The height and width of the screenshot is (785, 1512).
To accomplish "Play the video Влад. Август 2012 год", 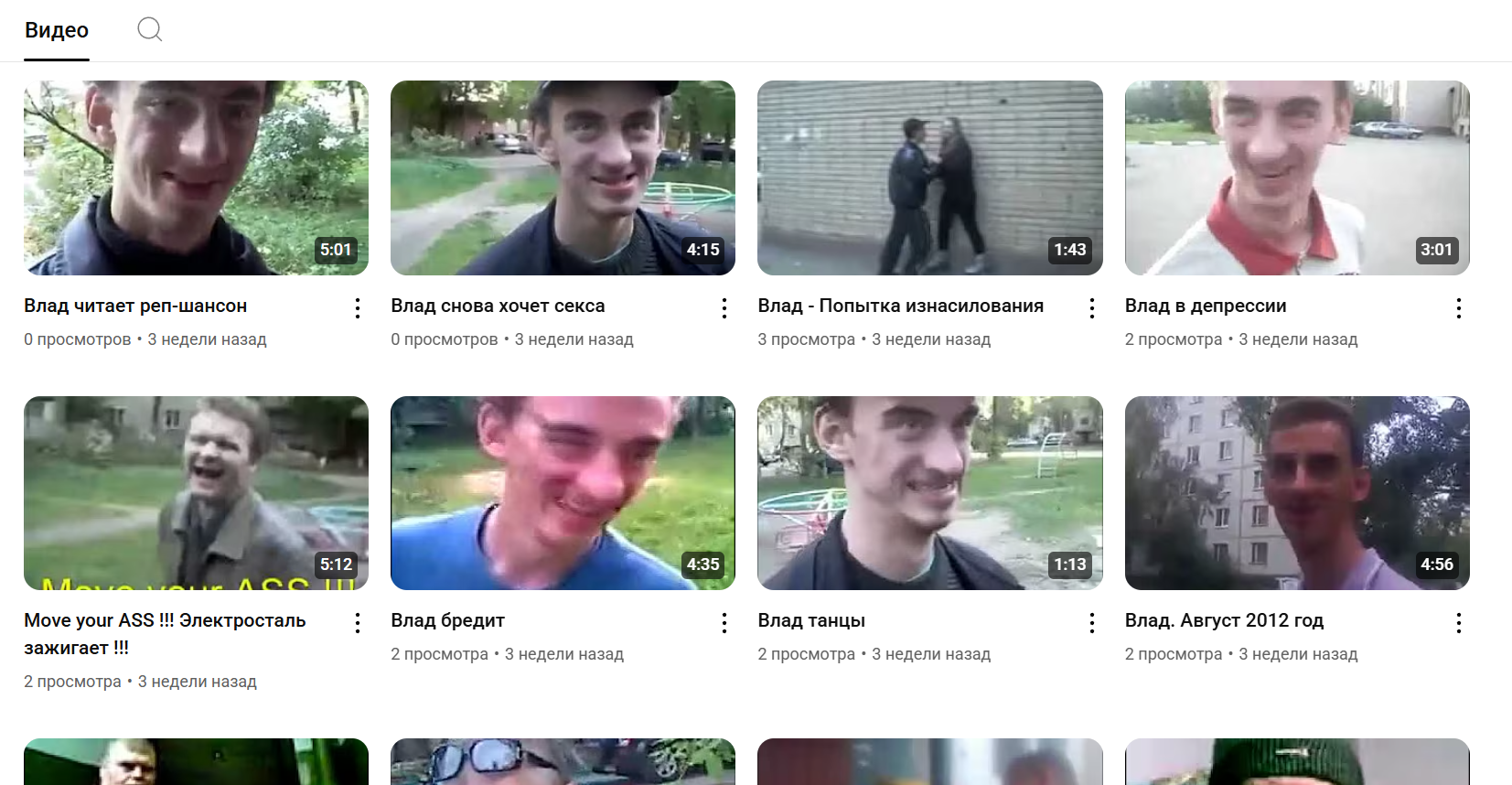I will pyautogui.click(x=1296, y=492).
